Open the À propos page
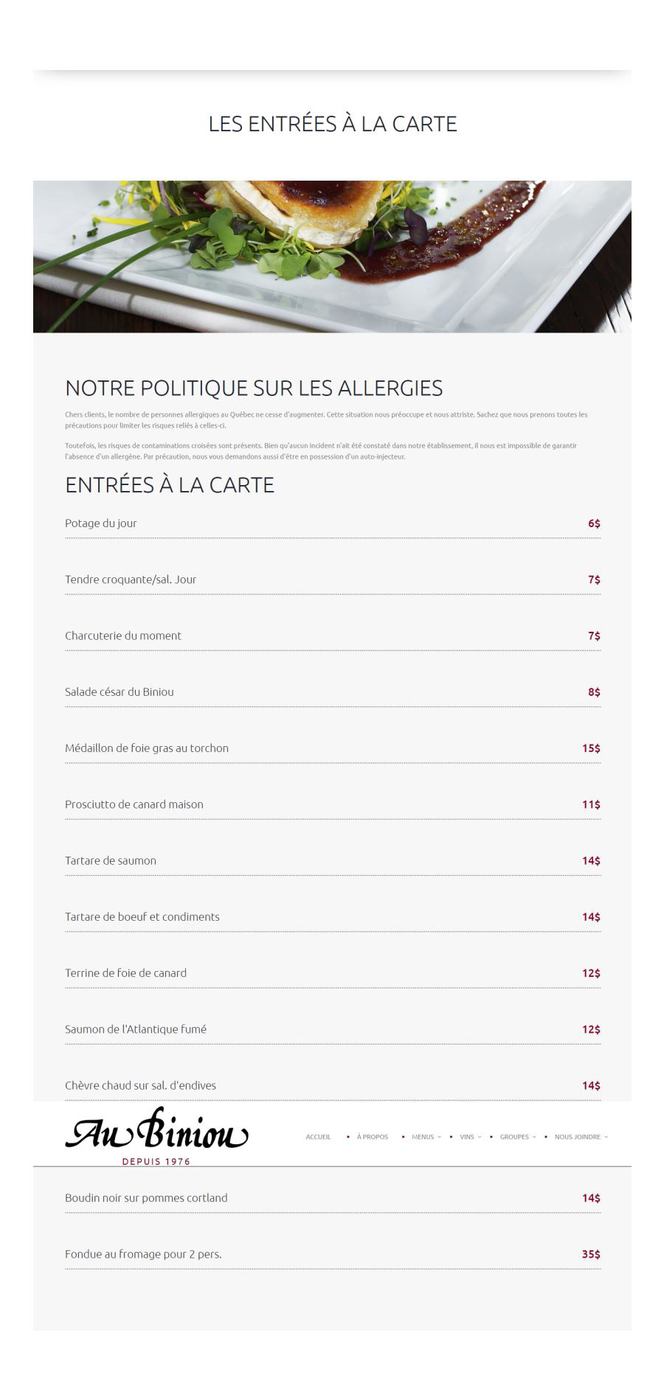 click(372, 1137)
